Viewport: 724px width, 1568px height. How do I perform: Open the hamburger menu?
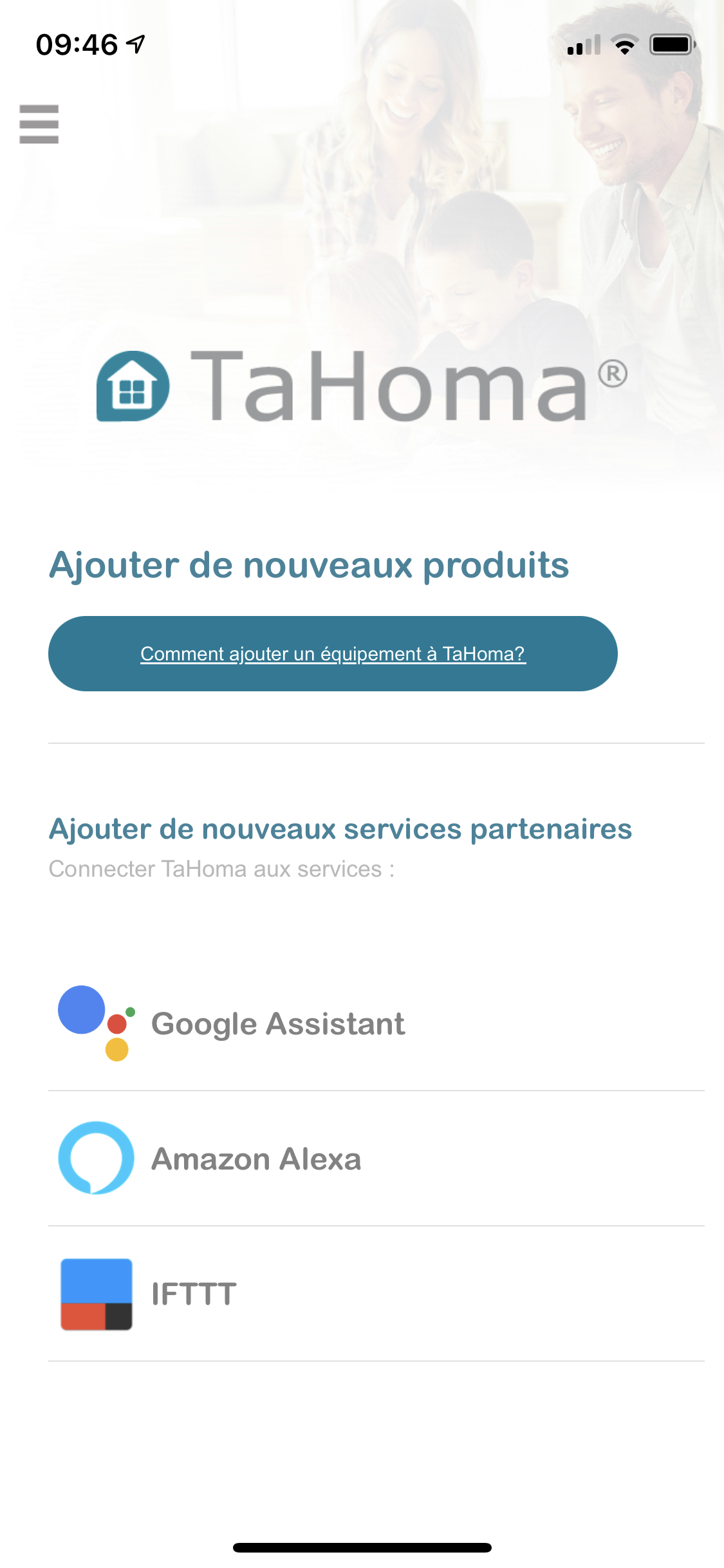[x=39, y=124]
